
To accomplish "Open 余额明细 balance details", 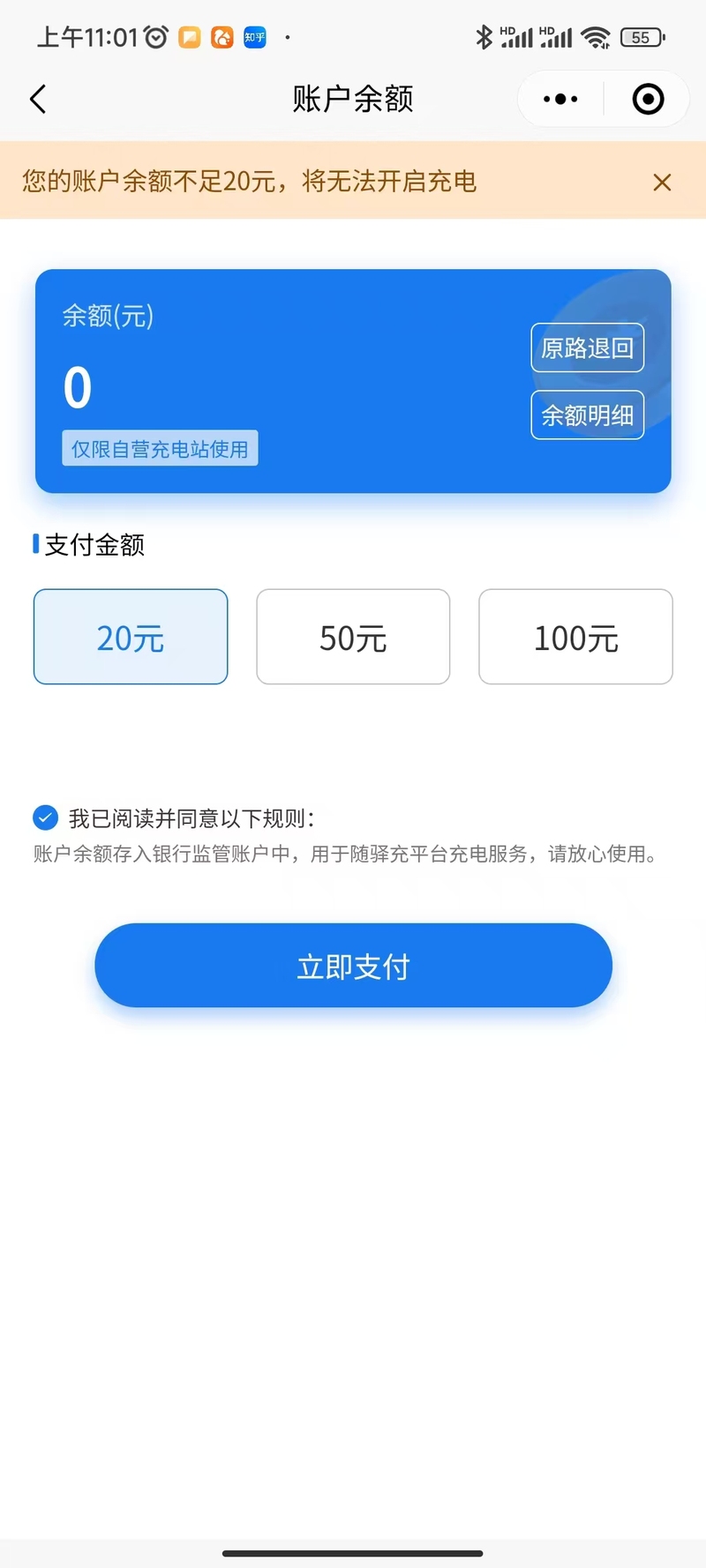I will coord(587,414).
